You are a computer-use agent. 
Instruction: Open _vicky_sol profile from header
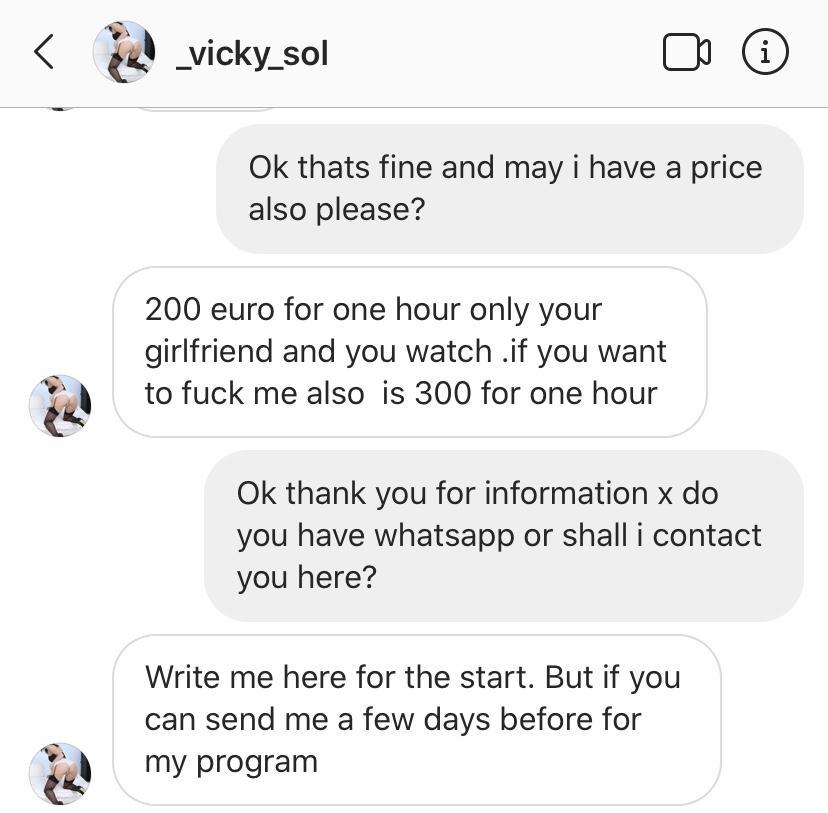pos(251,53)
